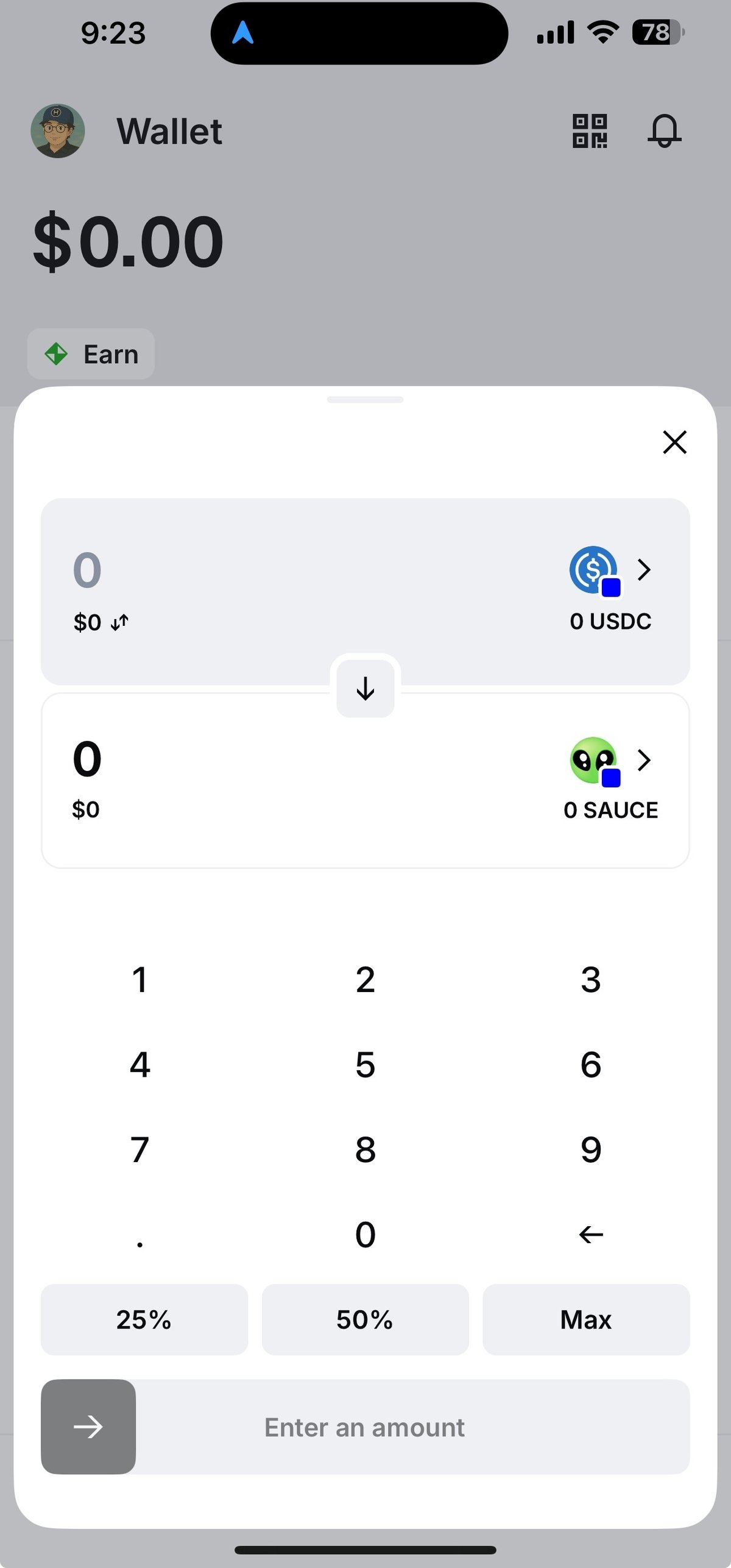Expand the USDC token selector
The height and width of the screenshot is (1568, 731).
(644, 570)
